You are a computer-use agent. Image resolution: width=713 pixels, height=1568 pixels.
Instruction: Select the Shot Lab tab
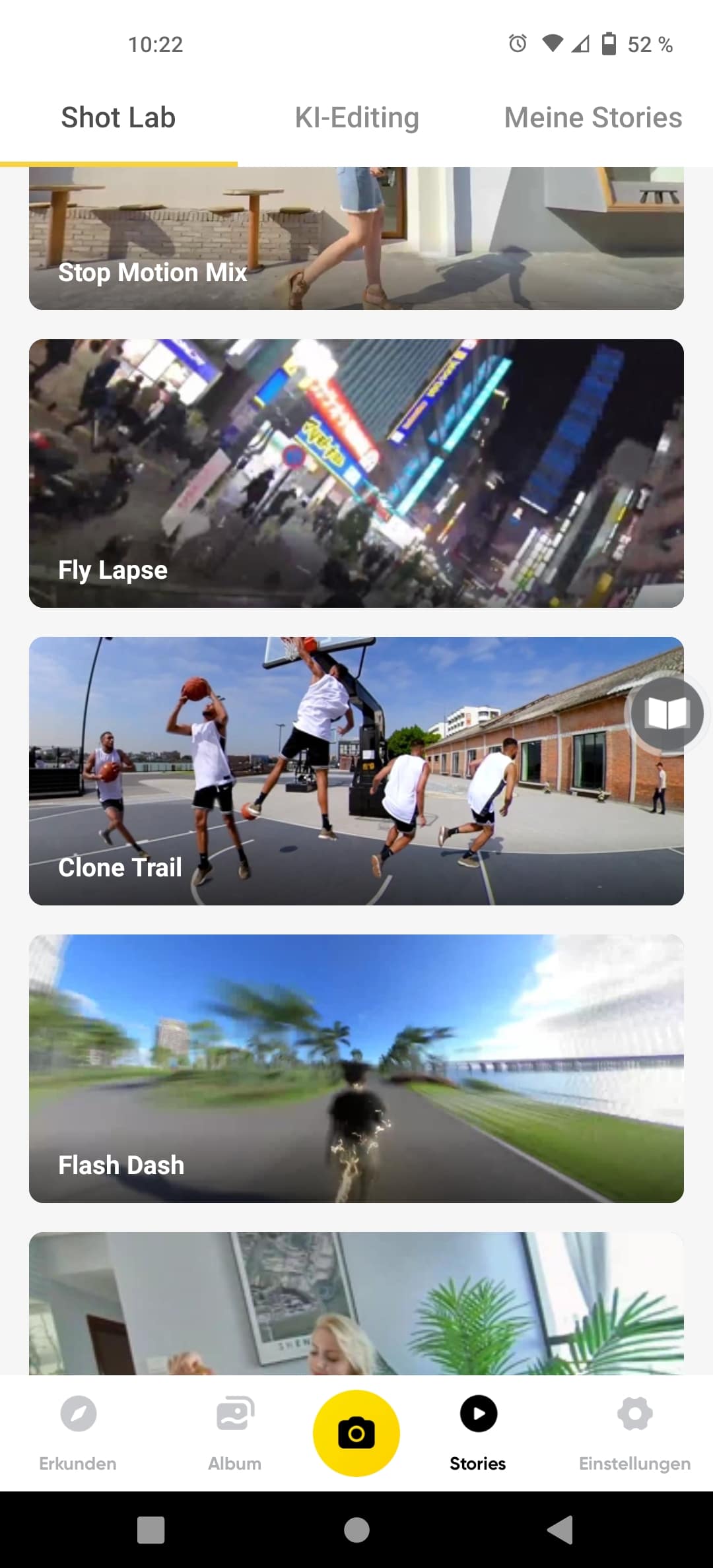coord(119,118)
